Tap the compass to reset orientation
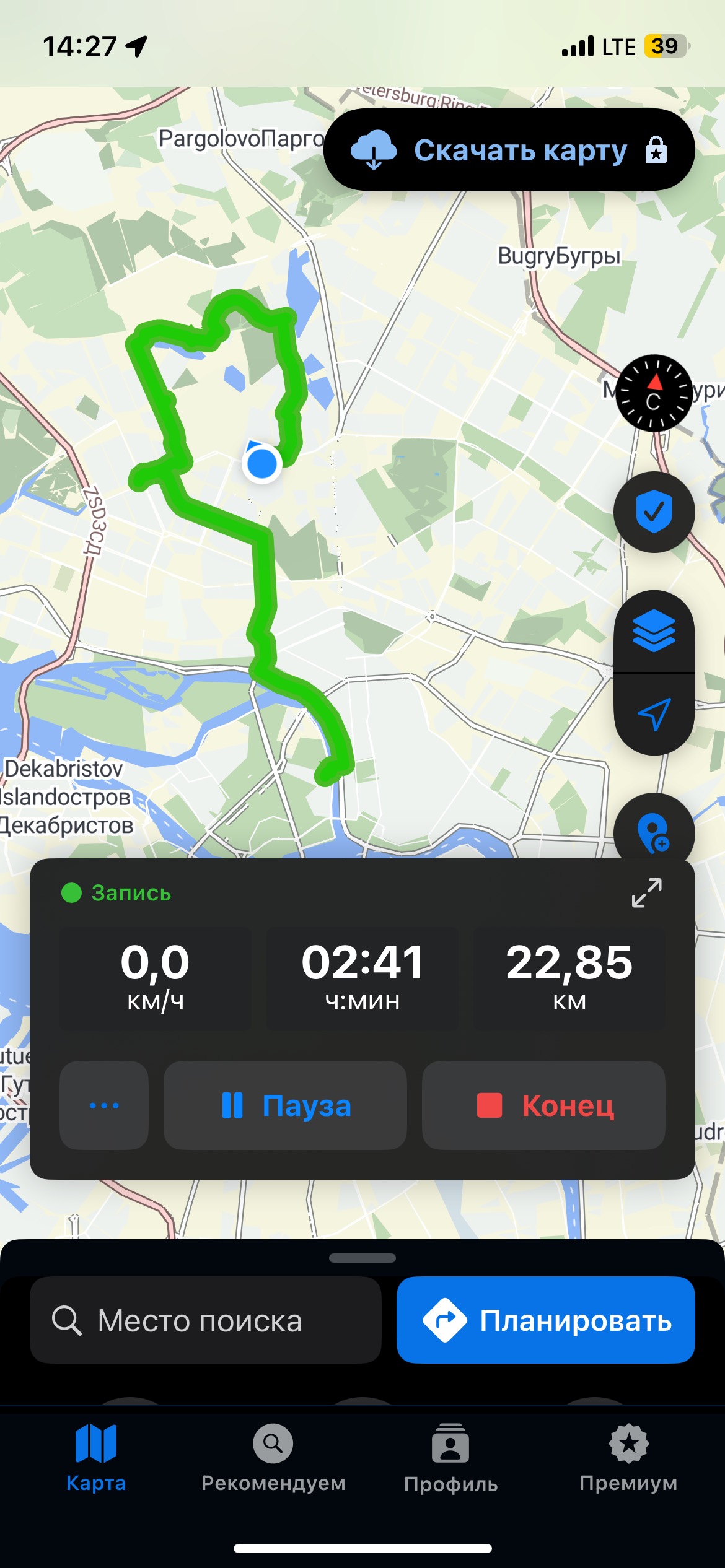 654,393
